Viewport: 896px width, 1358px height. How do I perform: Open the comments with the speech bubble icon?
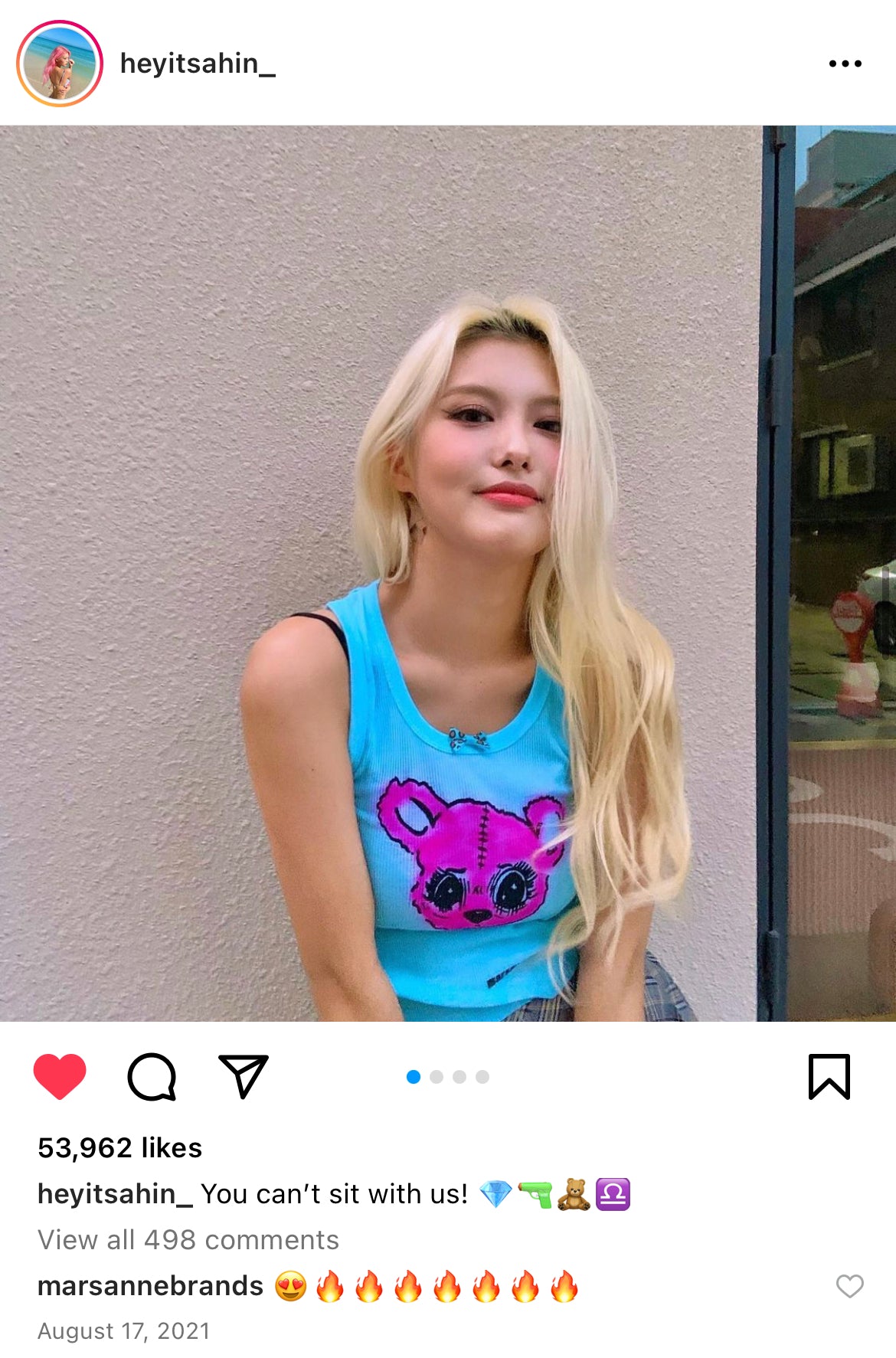pyautogui.click(x=152, y=1076)
